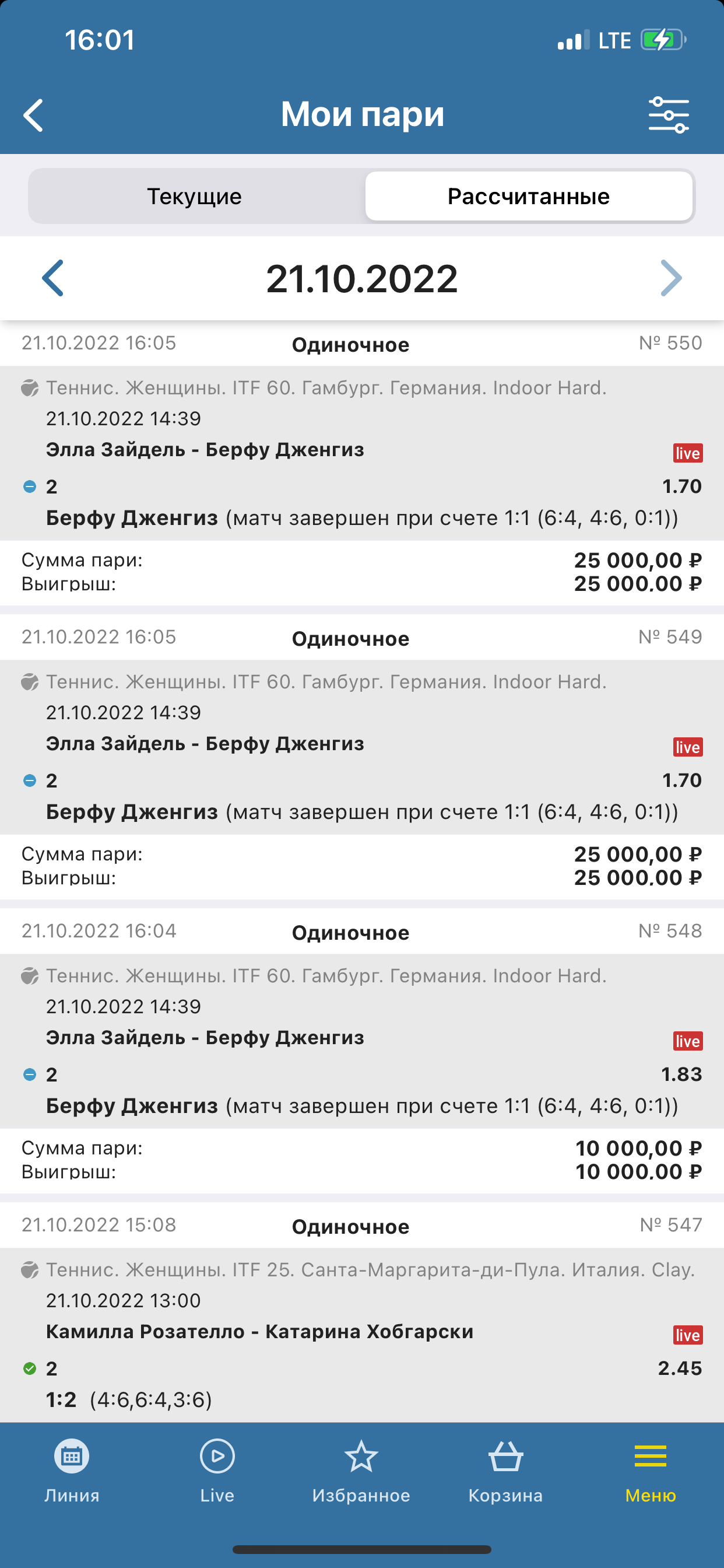Screen dimensions: 724x1568
Task: Open the Линия tab
Action: click(72, 1471)
